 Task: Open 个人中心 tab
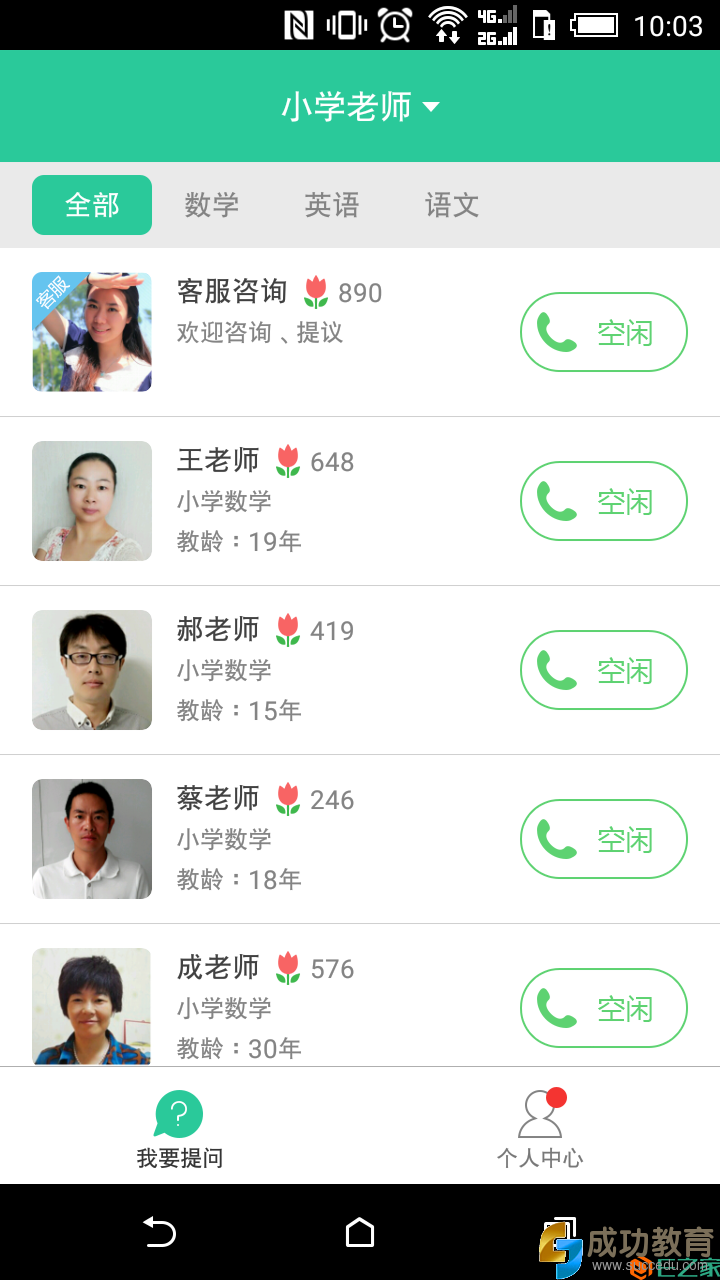pos(540,1128)
